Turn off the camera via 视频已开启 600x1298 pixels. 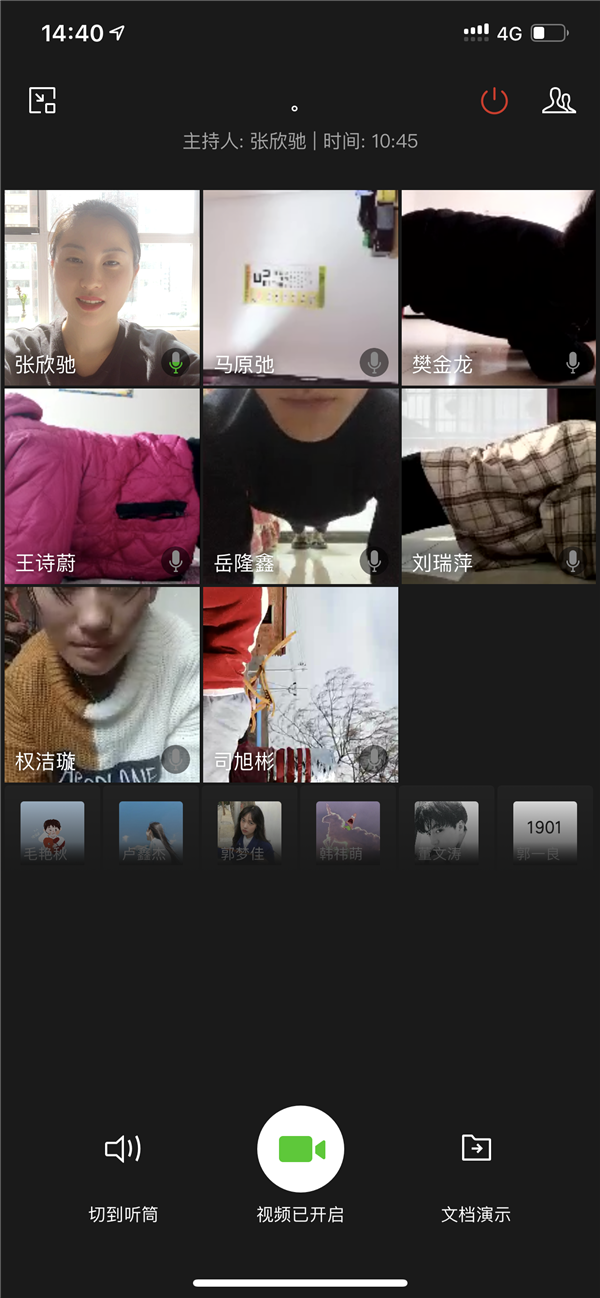[300, 1150]
